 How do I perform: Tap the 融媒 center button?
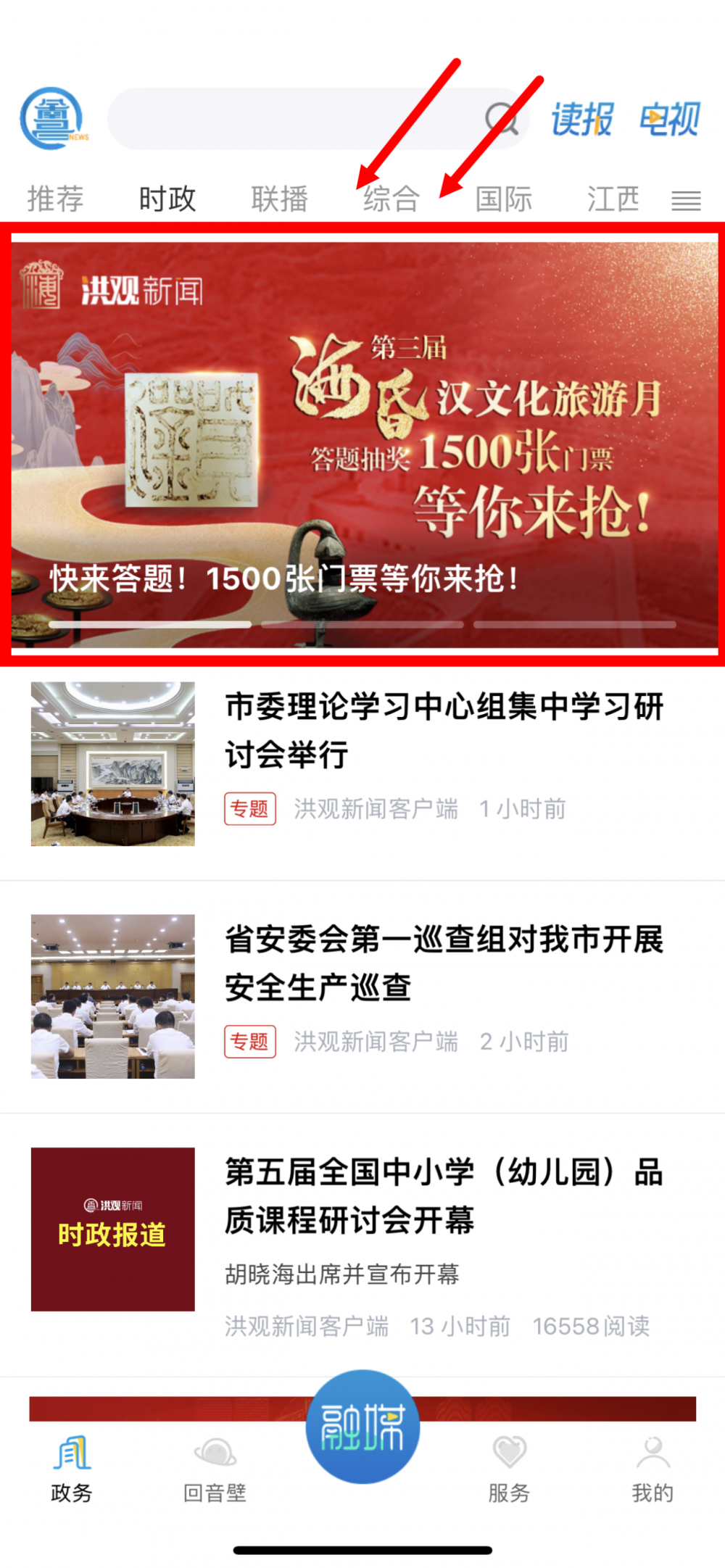click(362, 1427)
